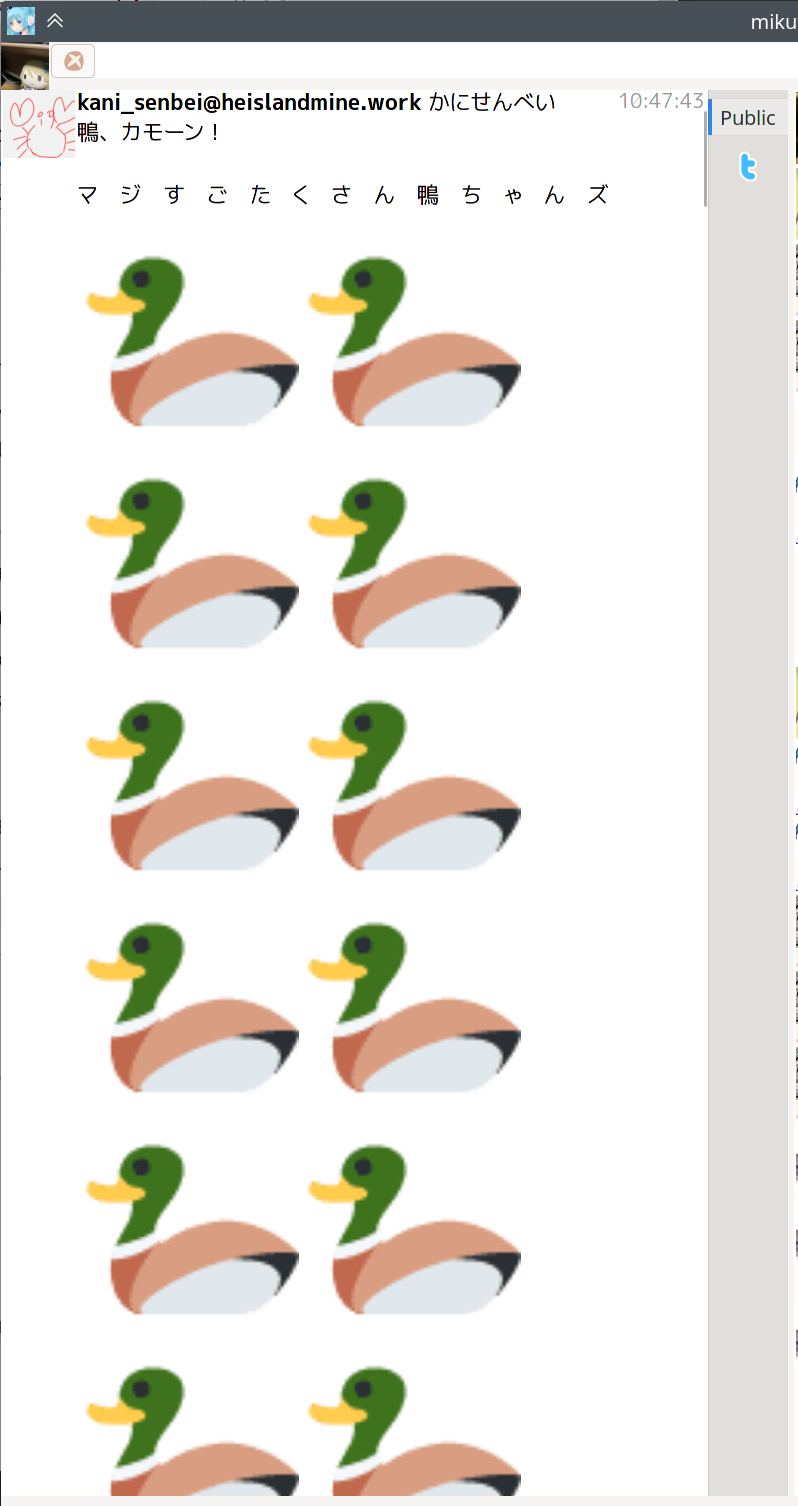Switch to the Public tab
The width and height of the screenshot is (798, 1506).
pyautogui.click(x=747, y=118)
